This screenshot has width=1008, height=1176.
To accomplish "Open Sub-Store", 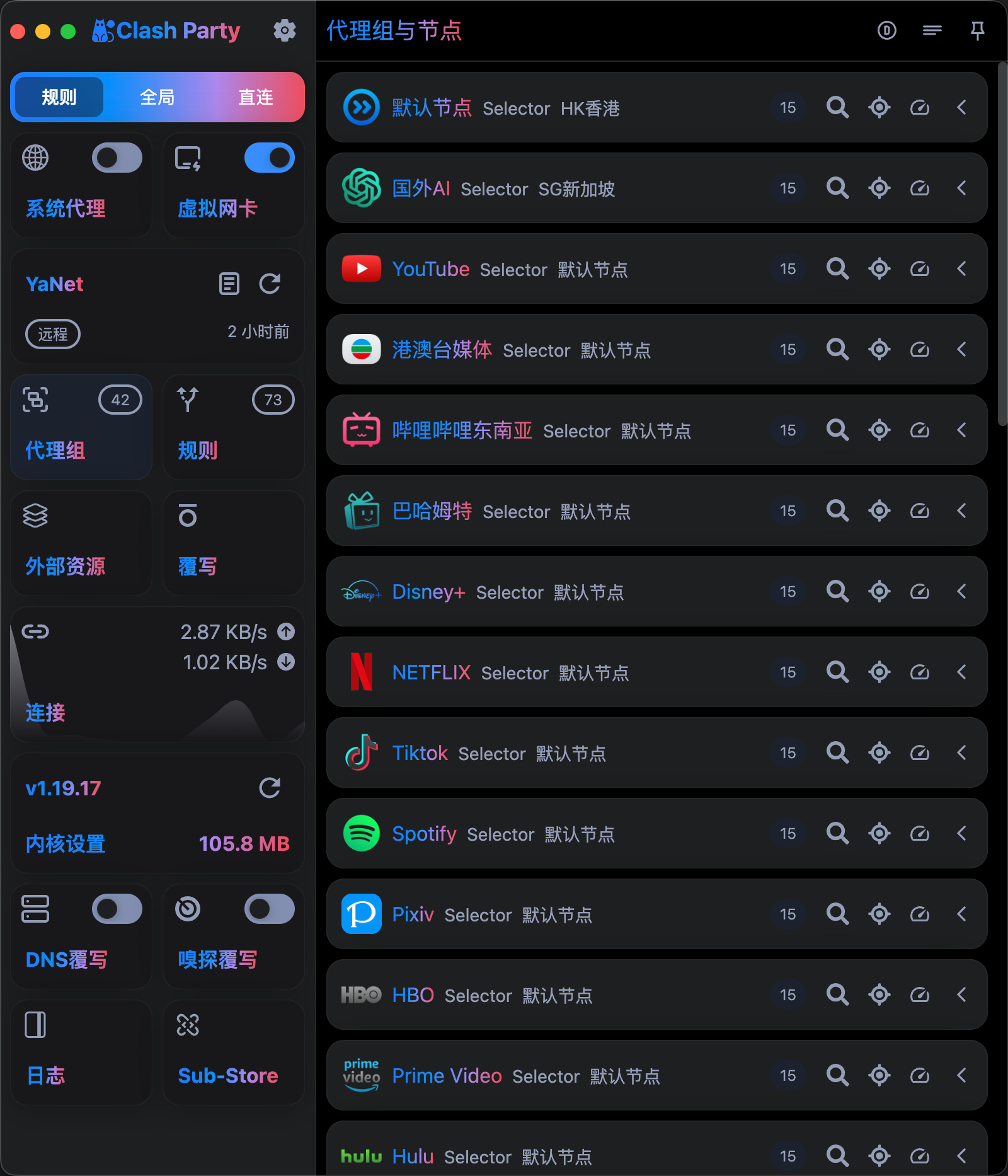I will pos(233,1052).
